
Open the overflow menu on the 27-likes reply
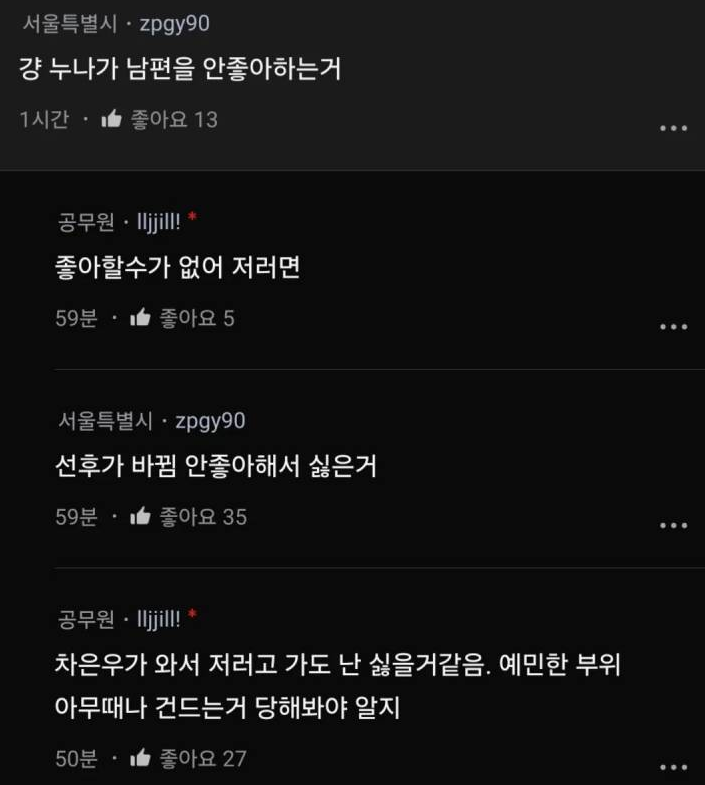[x=673, y=767]
